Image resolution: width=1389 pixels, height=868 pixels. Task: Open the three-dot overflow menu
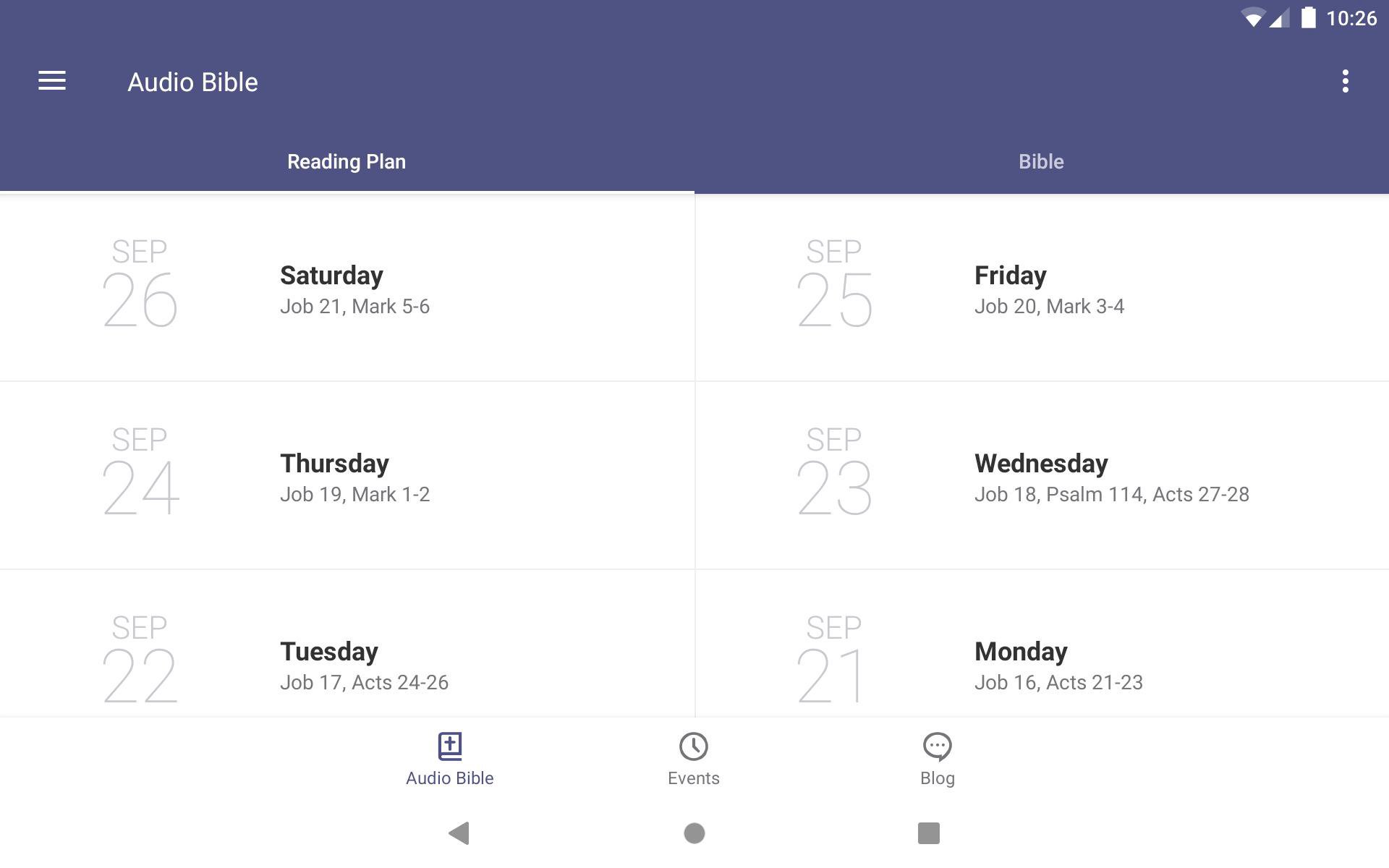click(1345, 81)
